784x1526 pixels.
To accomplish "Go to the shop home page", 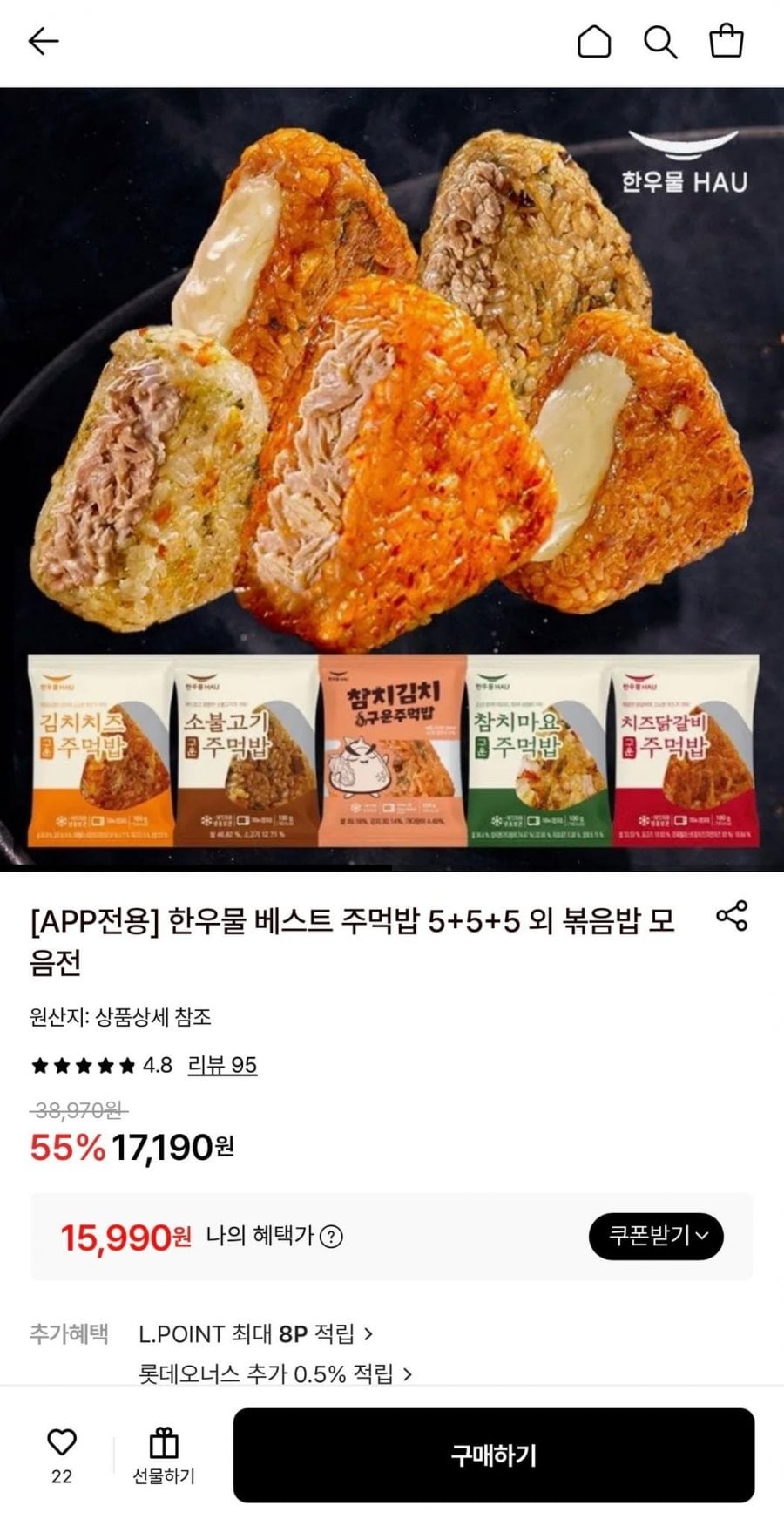I will coord(594,41).
